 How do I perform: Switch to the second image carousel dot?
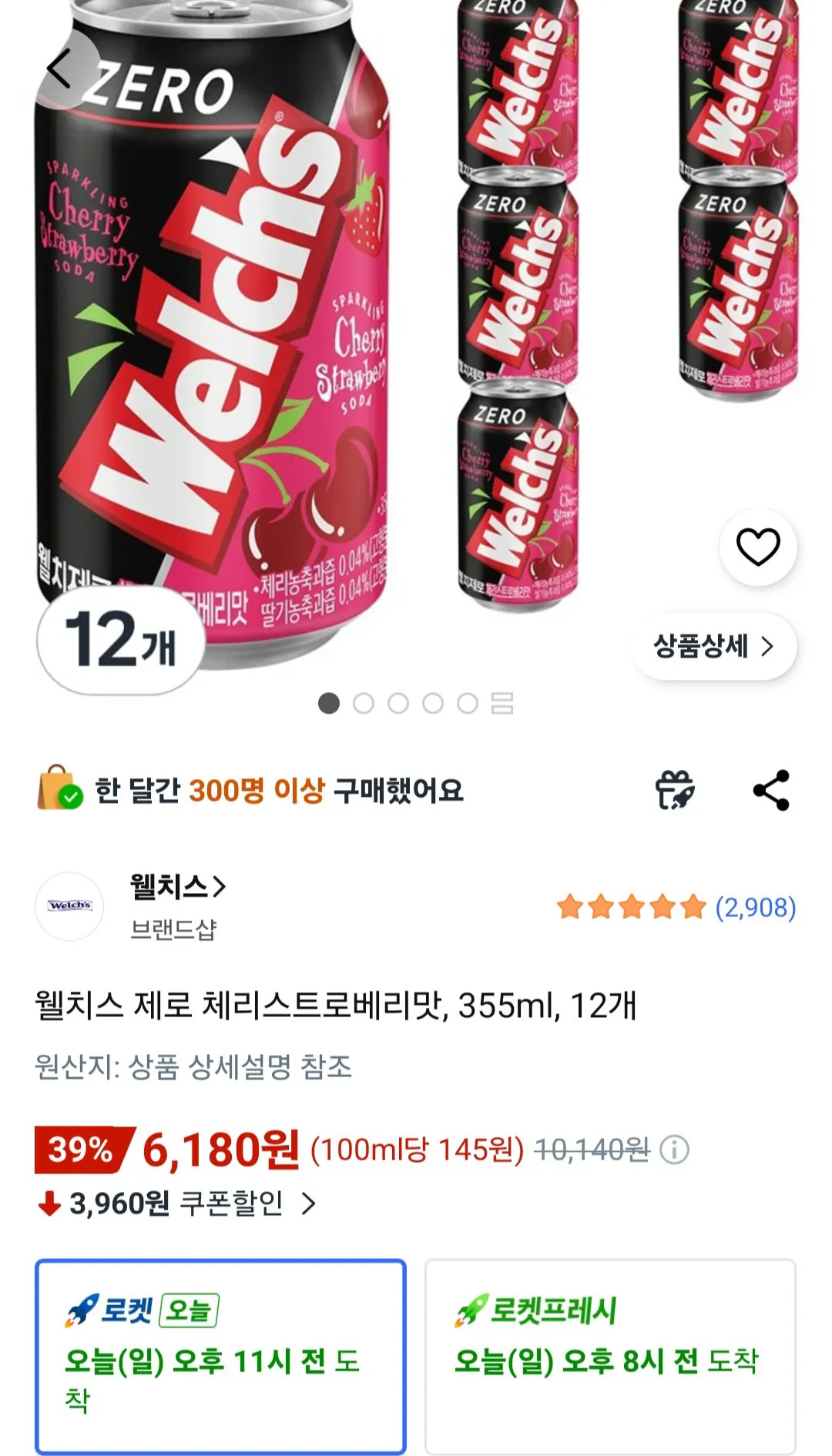point(364,703)
